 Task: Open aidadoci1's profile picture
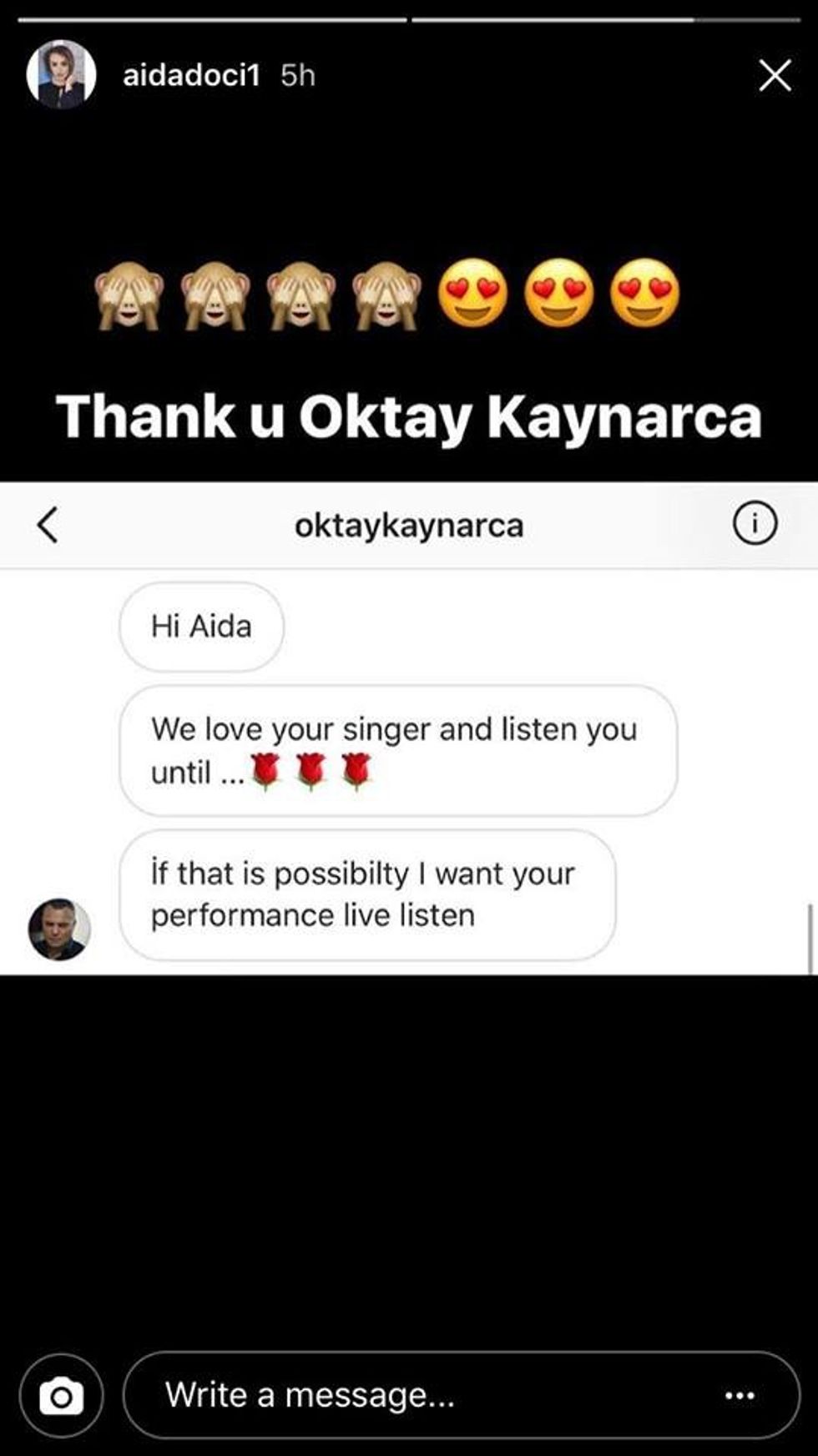(61, 75)
